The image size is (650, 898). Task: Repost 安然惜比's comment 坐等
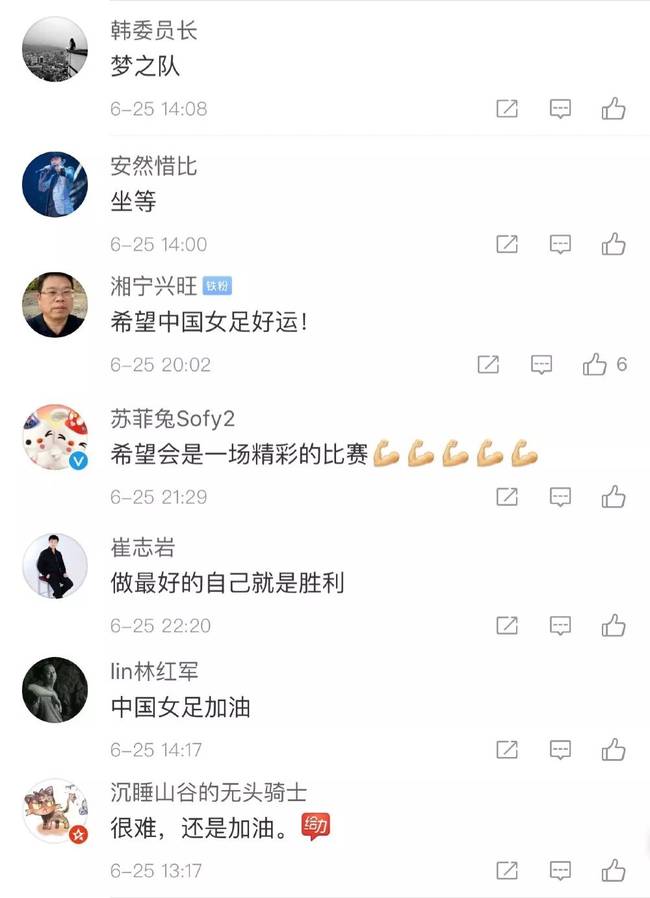pos(507,244)
